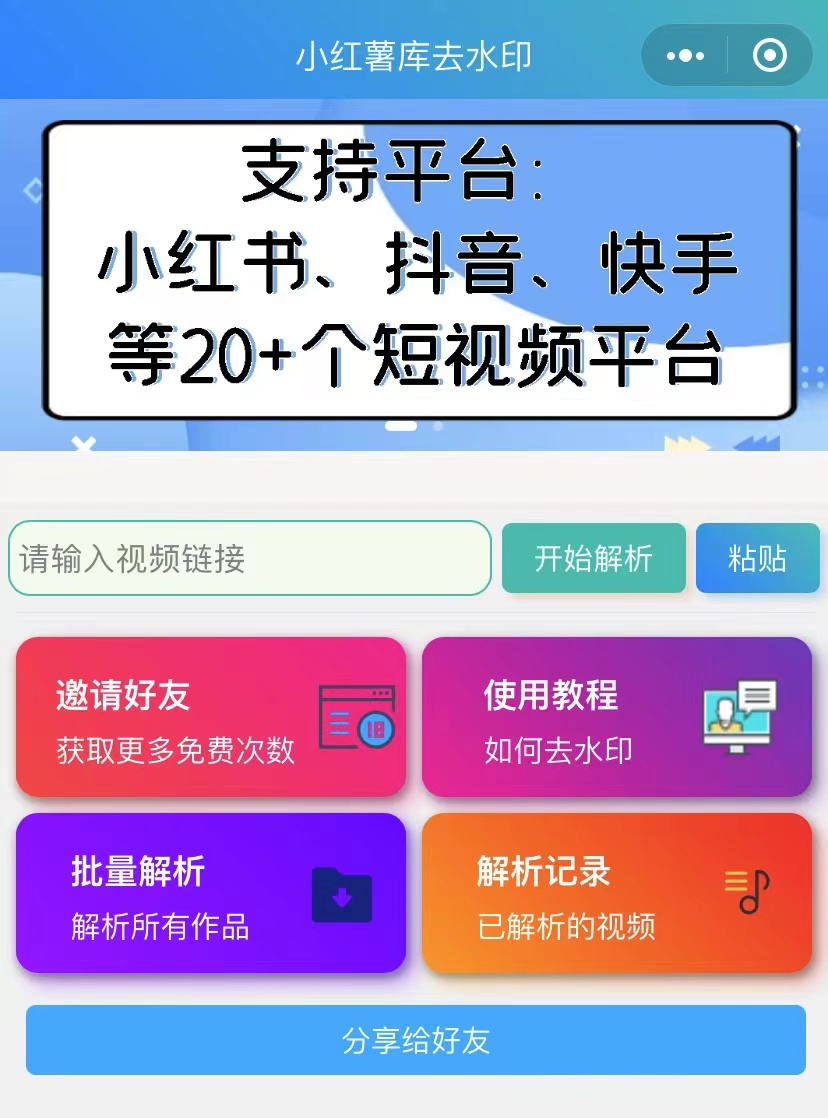The height and width of the screenshot is (1118, 828).
Task: Open the WeChat mini-program more options menu
Action: point(685,55)
